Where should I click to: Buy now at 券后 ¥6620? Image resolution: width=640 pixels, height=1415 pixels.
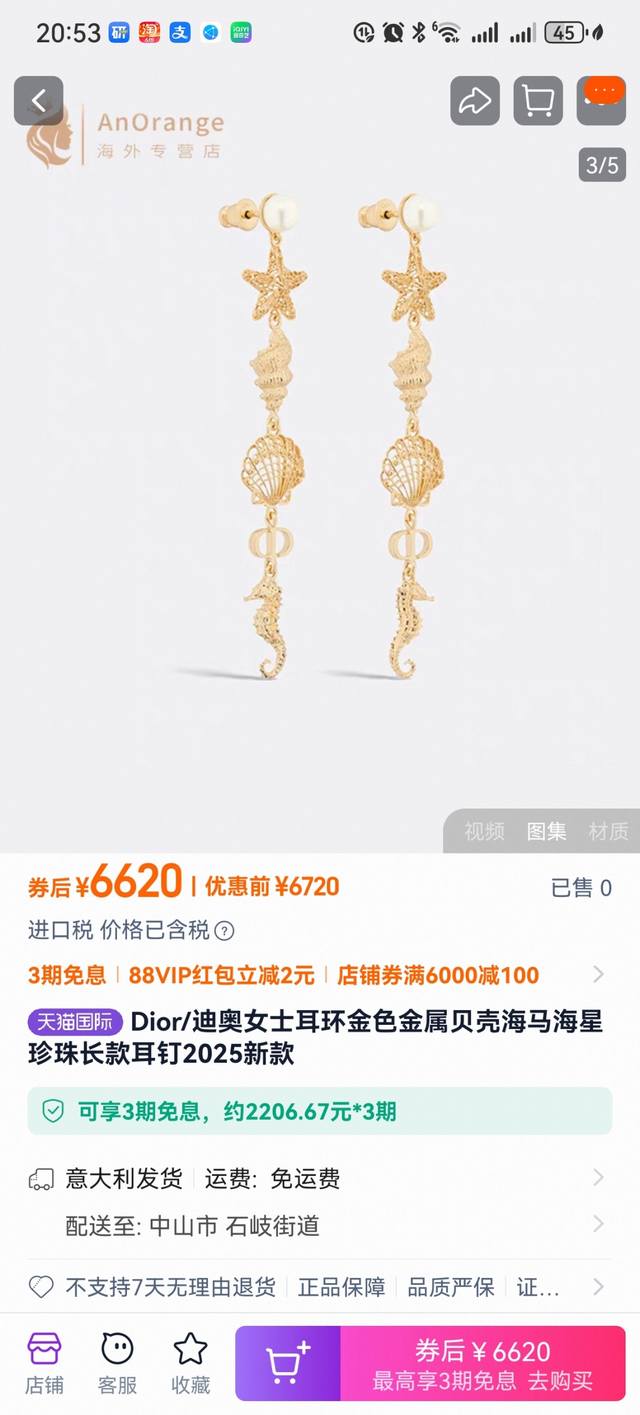483,1364
